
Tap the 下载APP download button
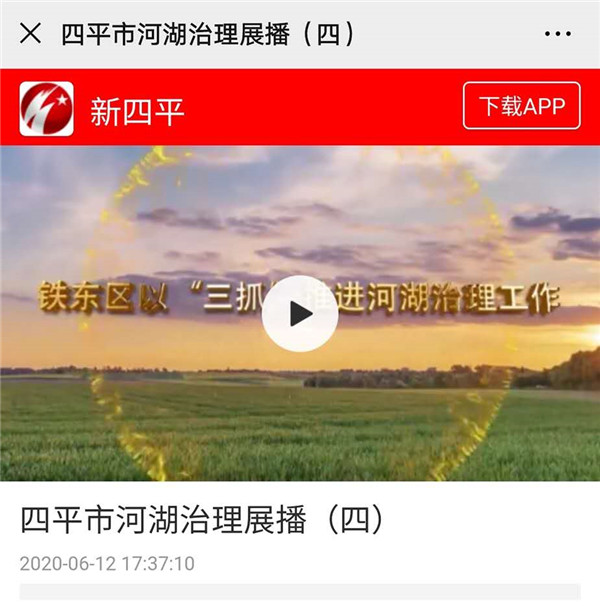click(521, 106)
